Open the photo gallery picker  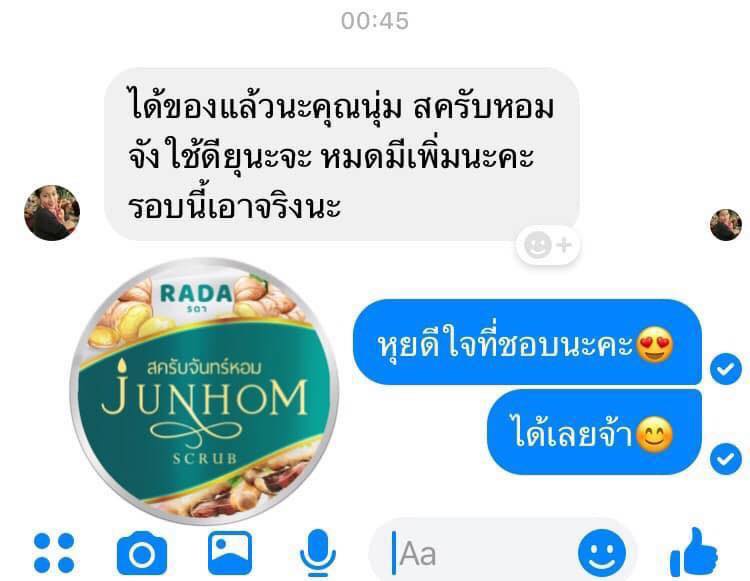point(229,552)
